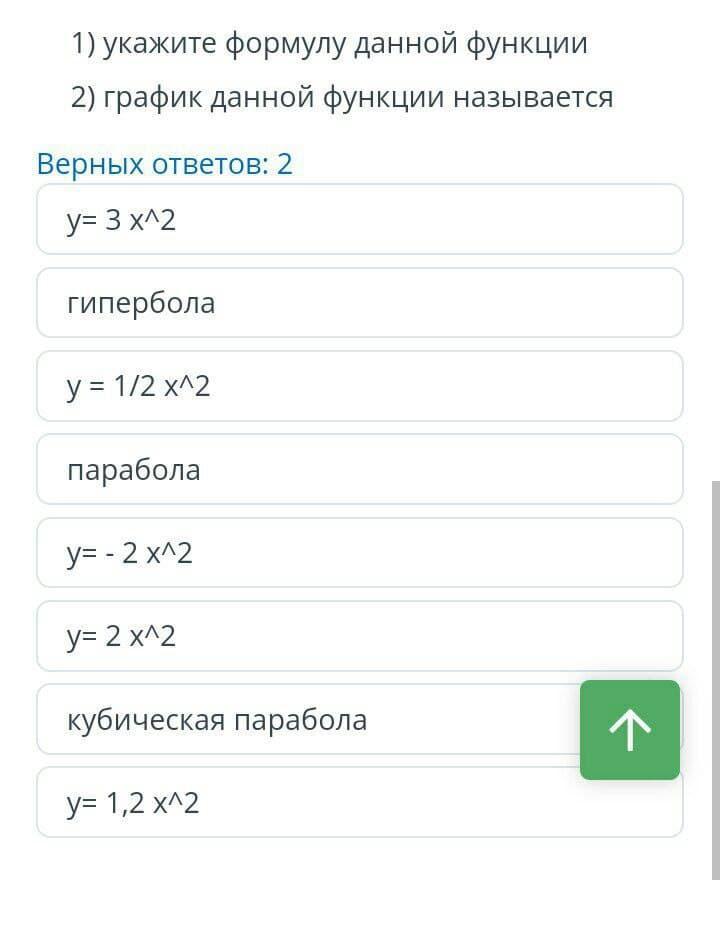
Task: Select the option y= 1,2 x^2
Action: click(360, 803)
